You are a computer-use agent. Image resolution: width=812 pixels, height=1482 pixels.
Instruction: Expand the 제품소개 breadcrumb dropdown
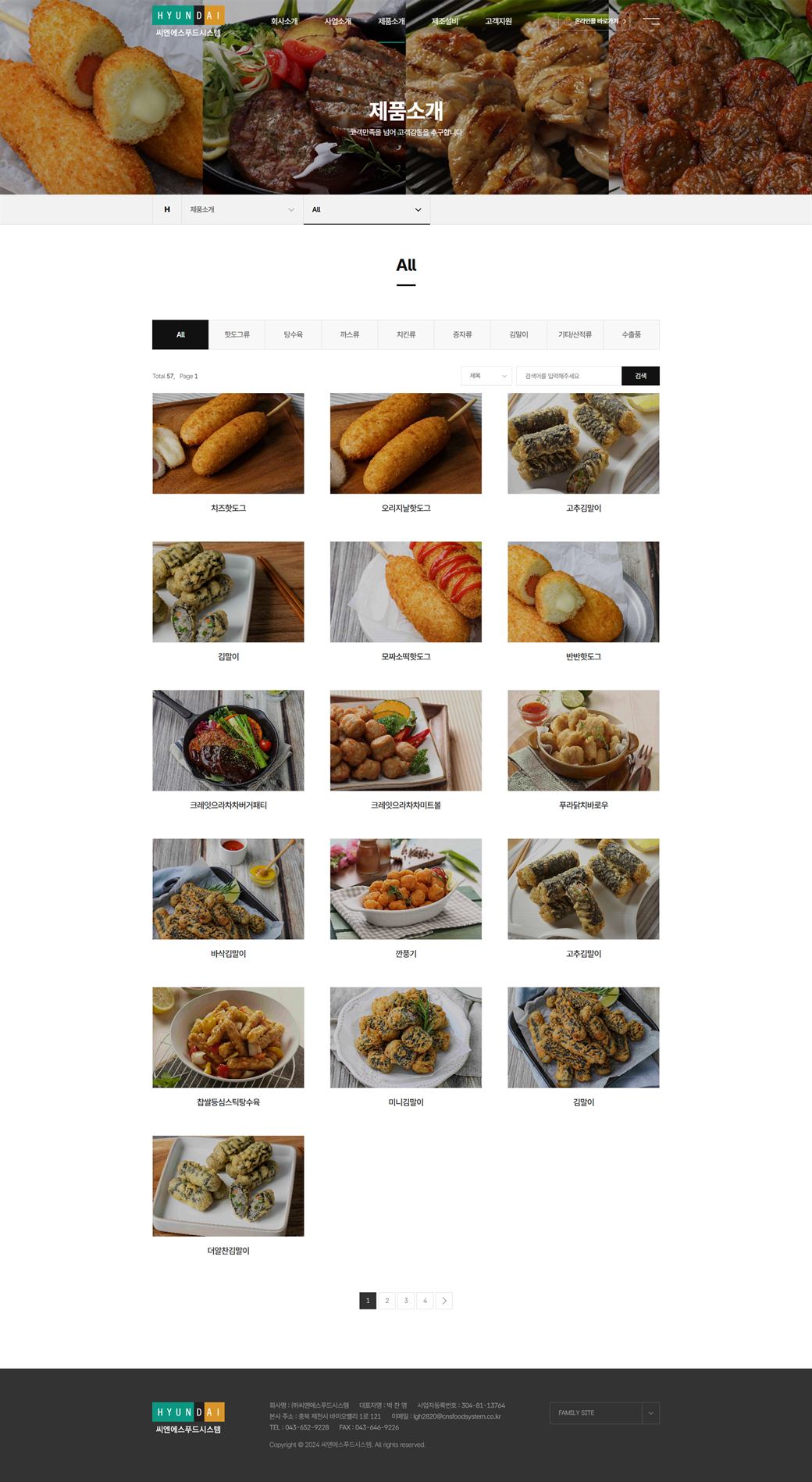tap(242, 209)
